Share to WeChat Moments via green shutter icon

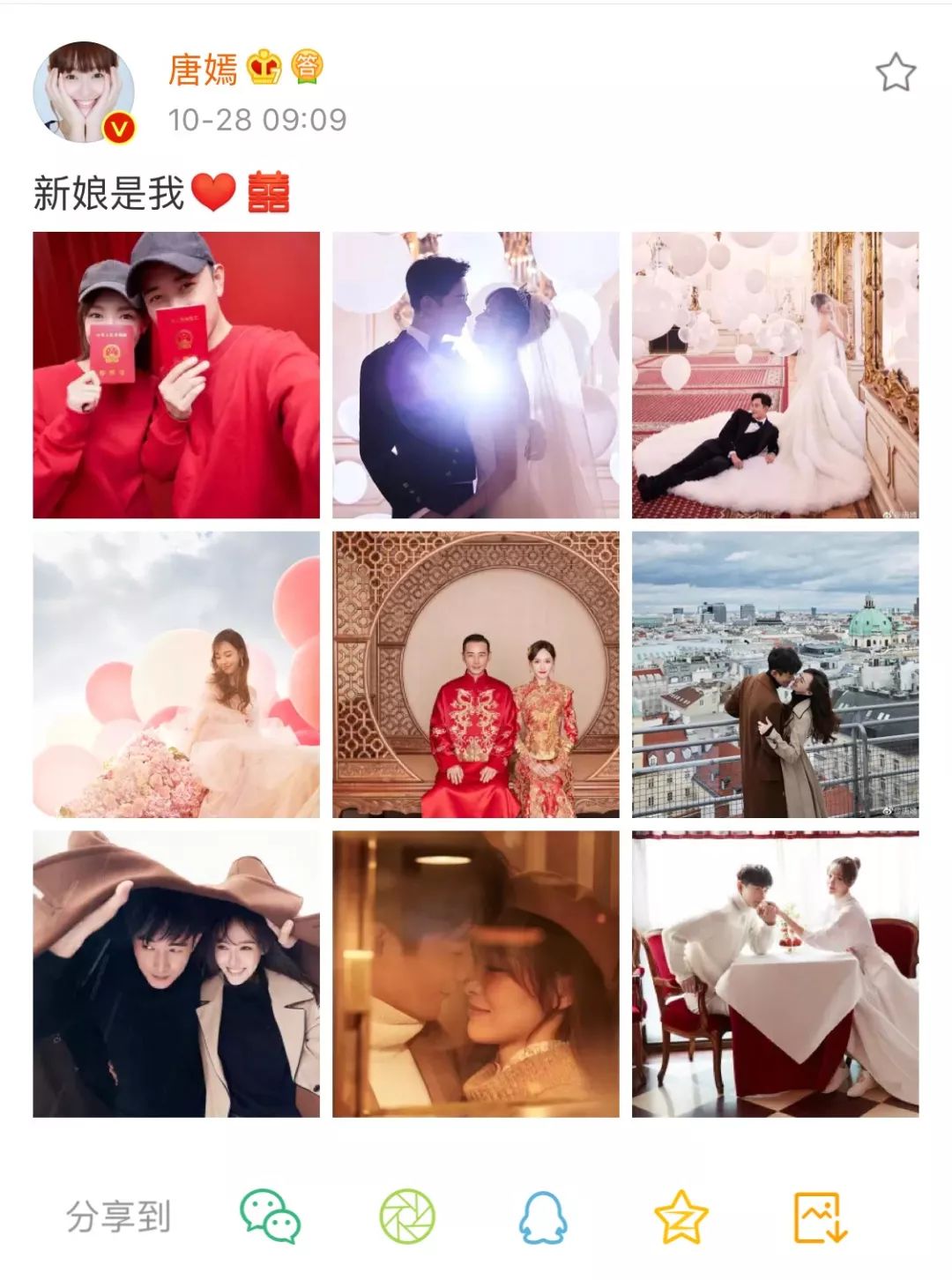(x=407, y=1217)
